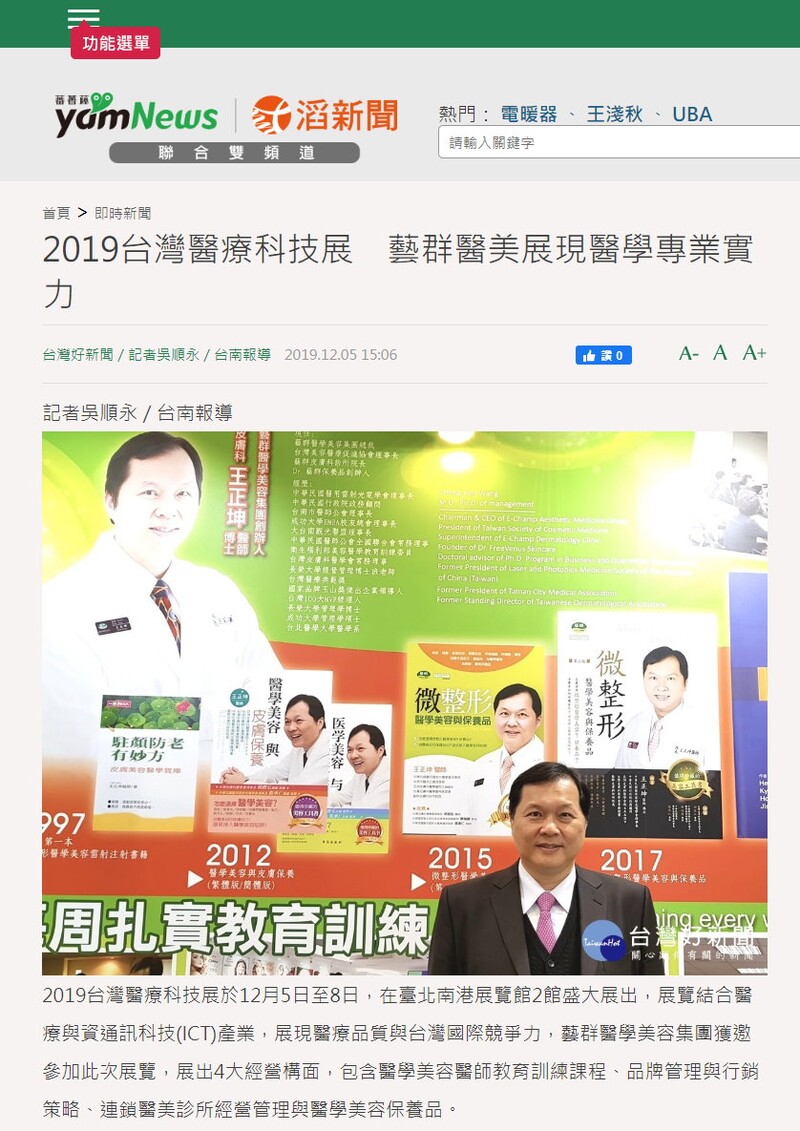Open the 滔新聞 channel logo
The image size is (800, 1131).
pyautogui.click(x=324, y=116)
